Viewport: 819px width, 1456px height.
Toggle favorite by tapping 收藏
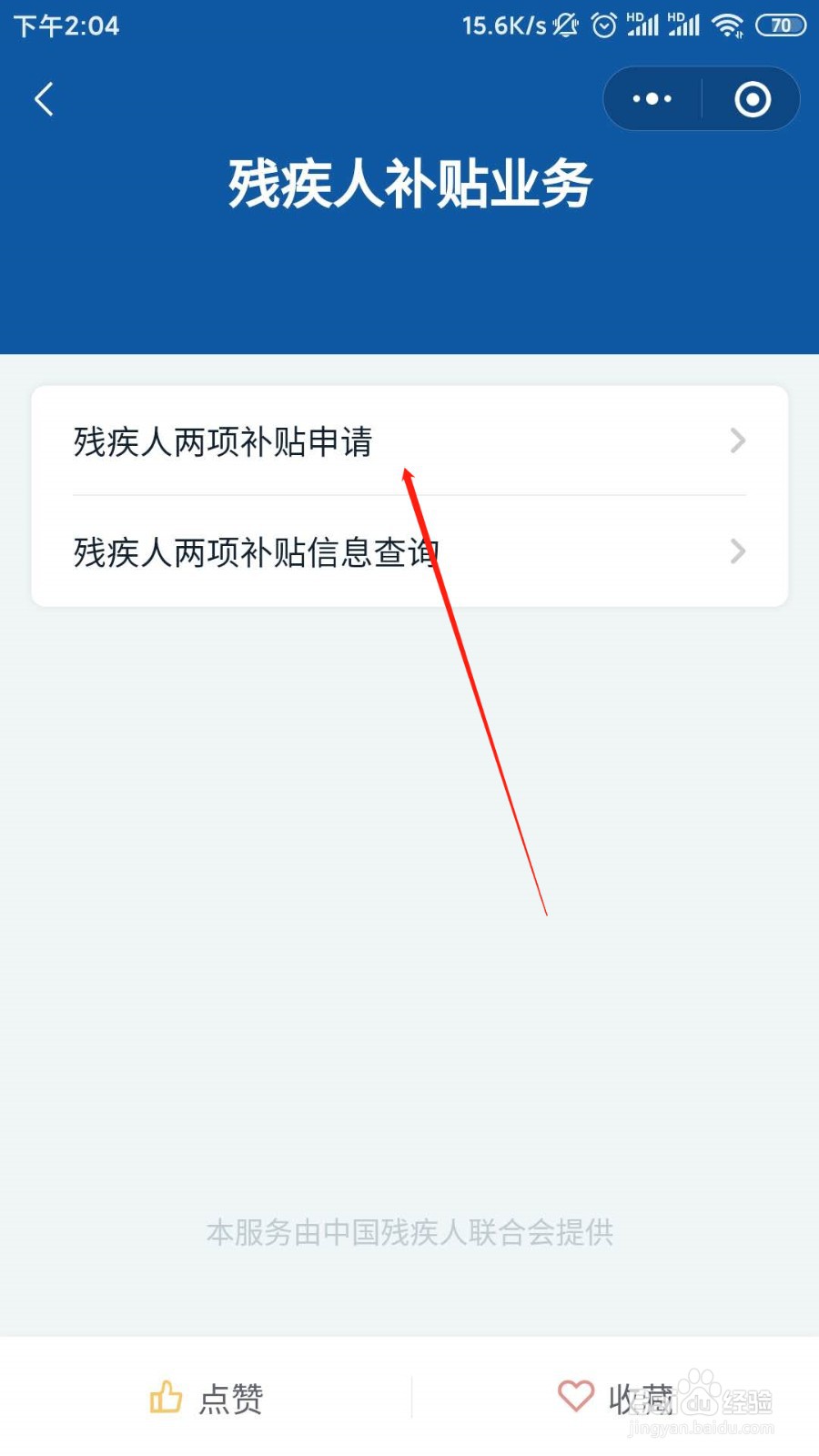point(640,1397)
